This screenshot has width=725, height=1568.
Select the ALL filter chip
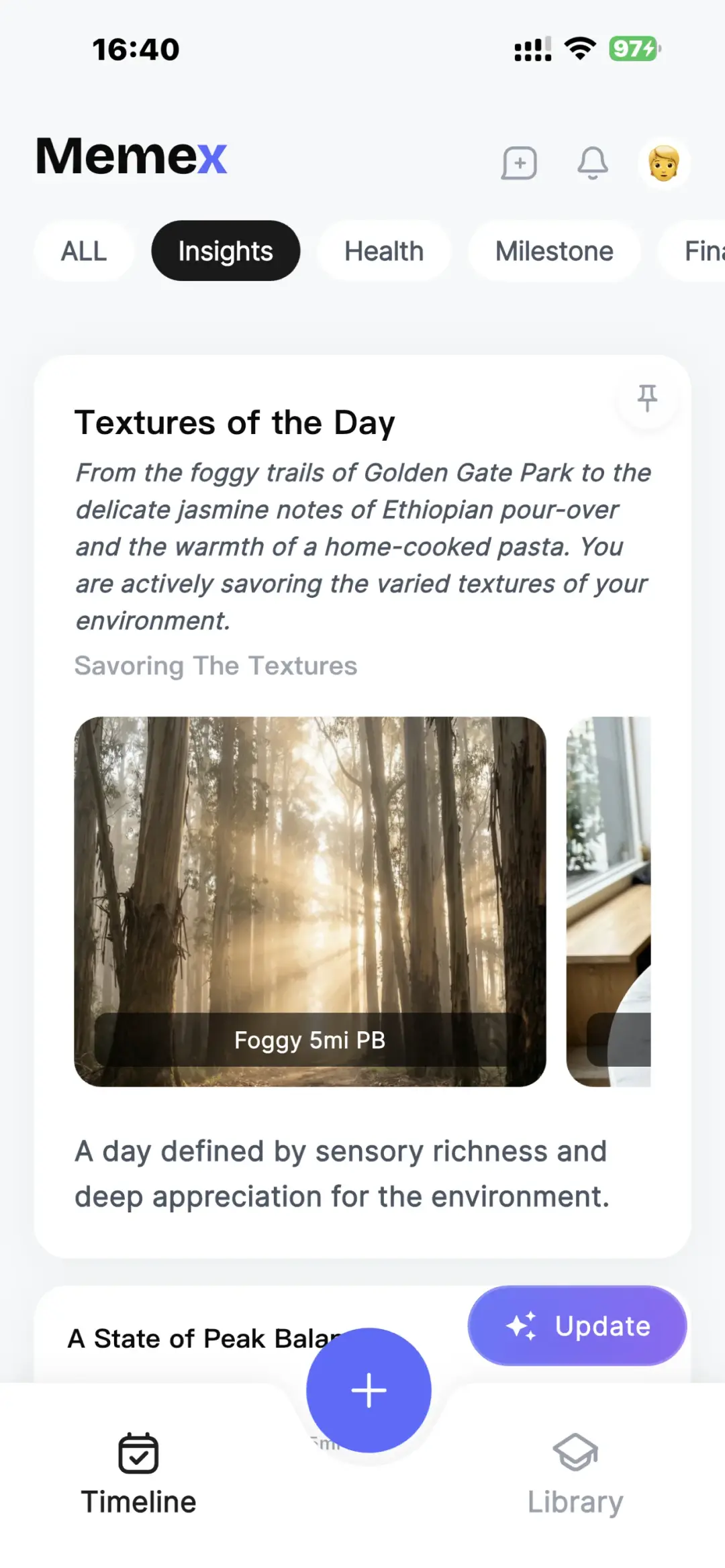84,251
